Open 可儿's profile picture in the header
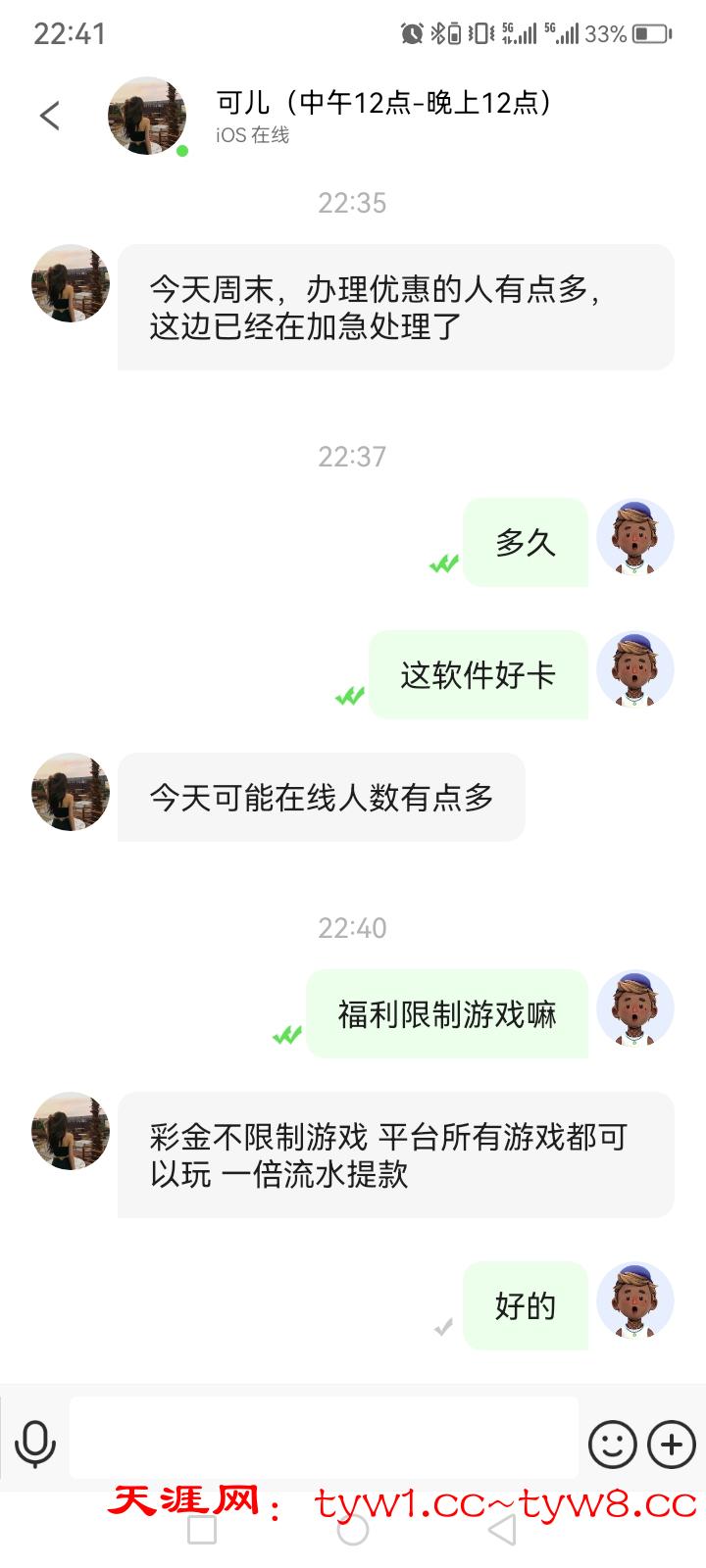This screenshot has width=706, height=1568. 147,116
